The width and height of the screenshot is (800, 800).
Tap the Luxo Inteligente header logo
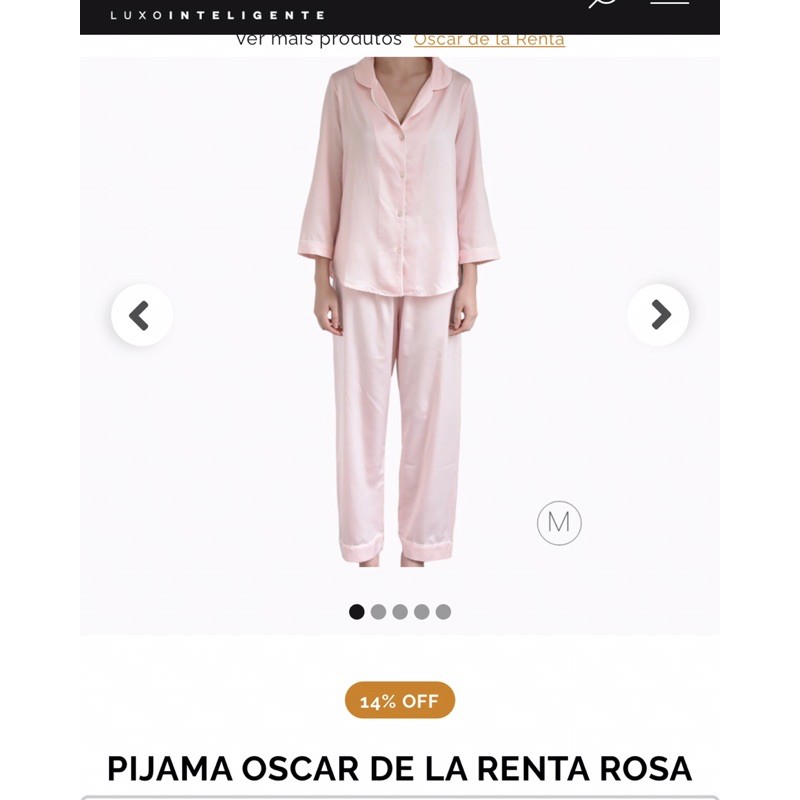click(x=217, y=15)
